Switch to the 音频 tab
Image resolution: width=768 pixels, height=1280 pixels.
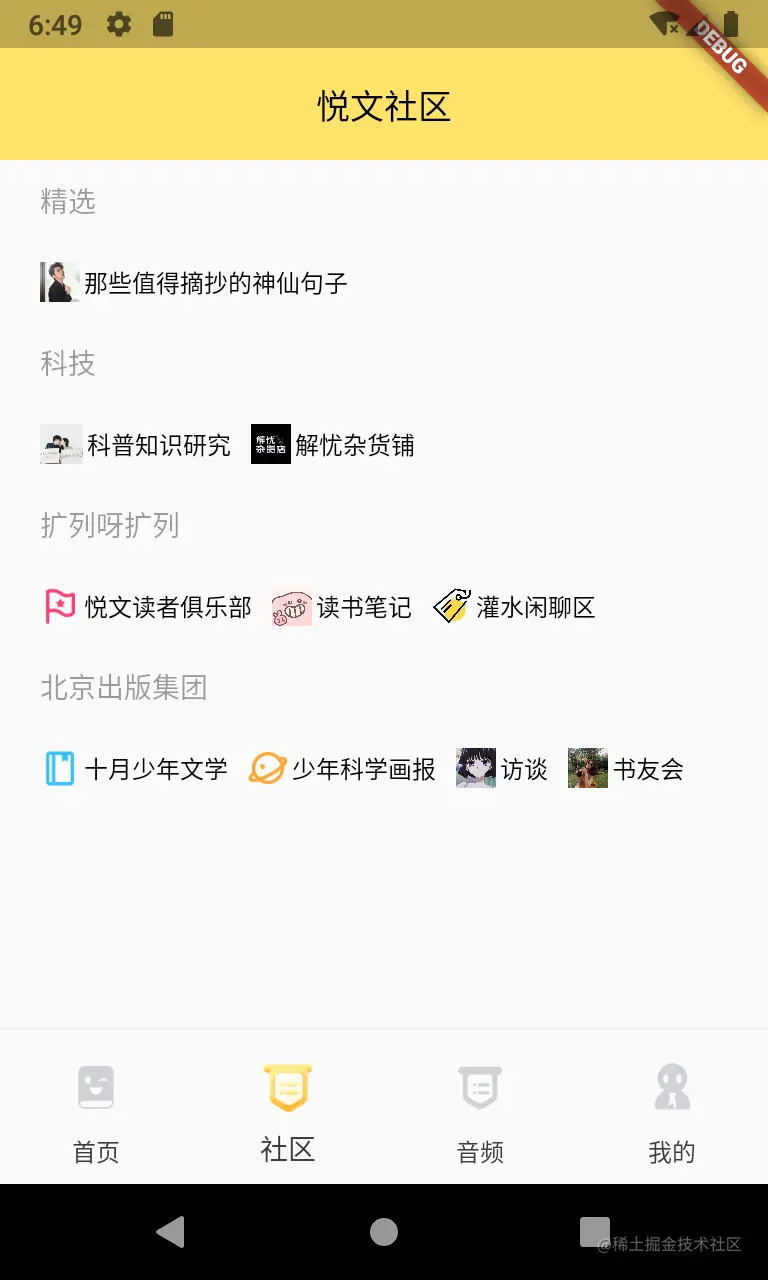pos(480,1112)
